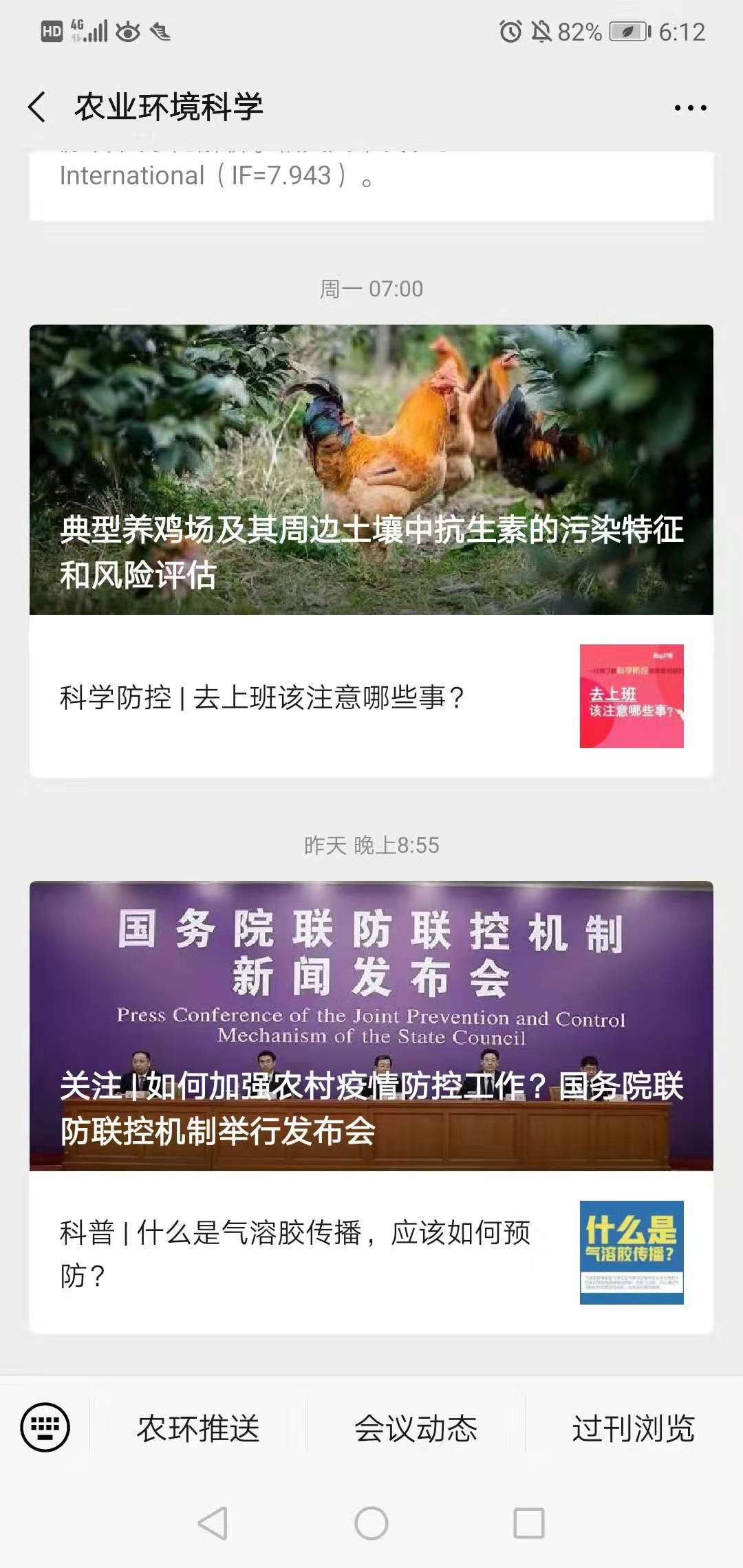Open the 农环推送 menu
The image size is (743, 1568).
[x=198, y=1428]
